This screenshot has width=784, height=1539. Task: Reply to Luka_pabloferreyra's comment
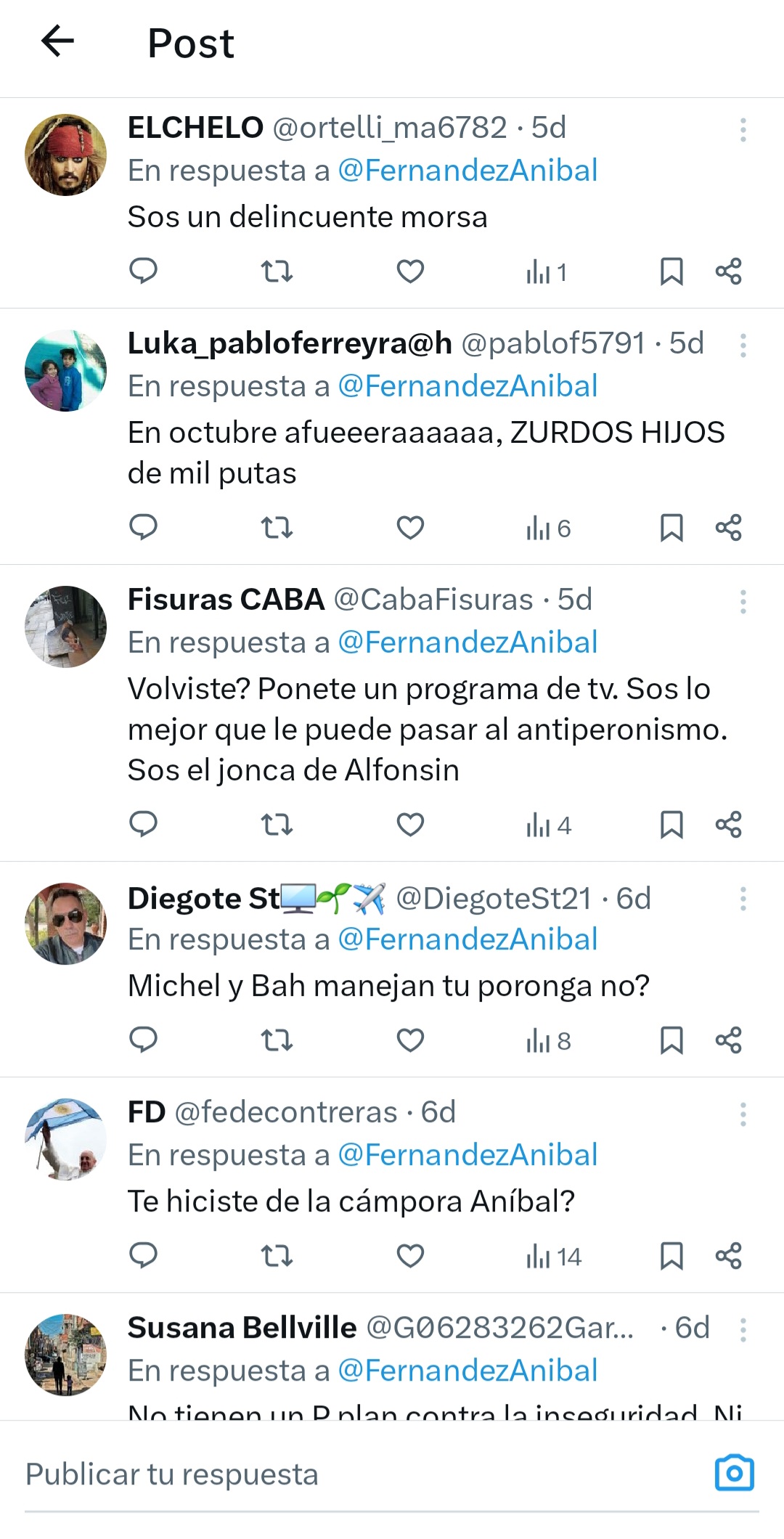[x=143, y=528]
